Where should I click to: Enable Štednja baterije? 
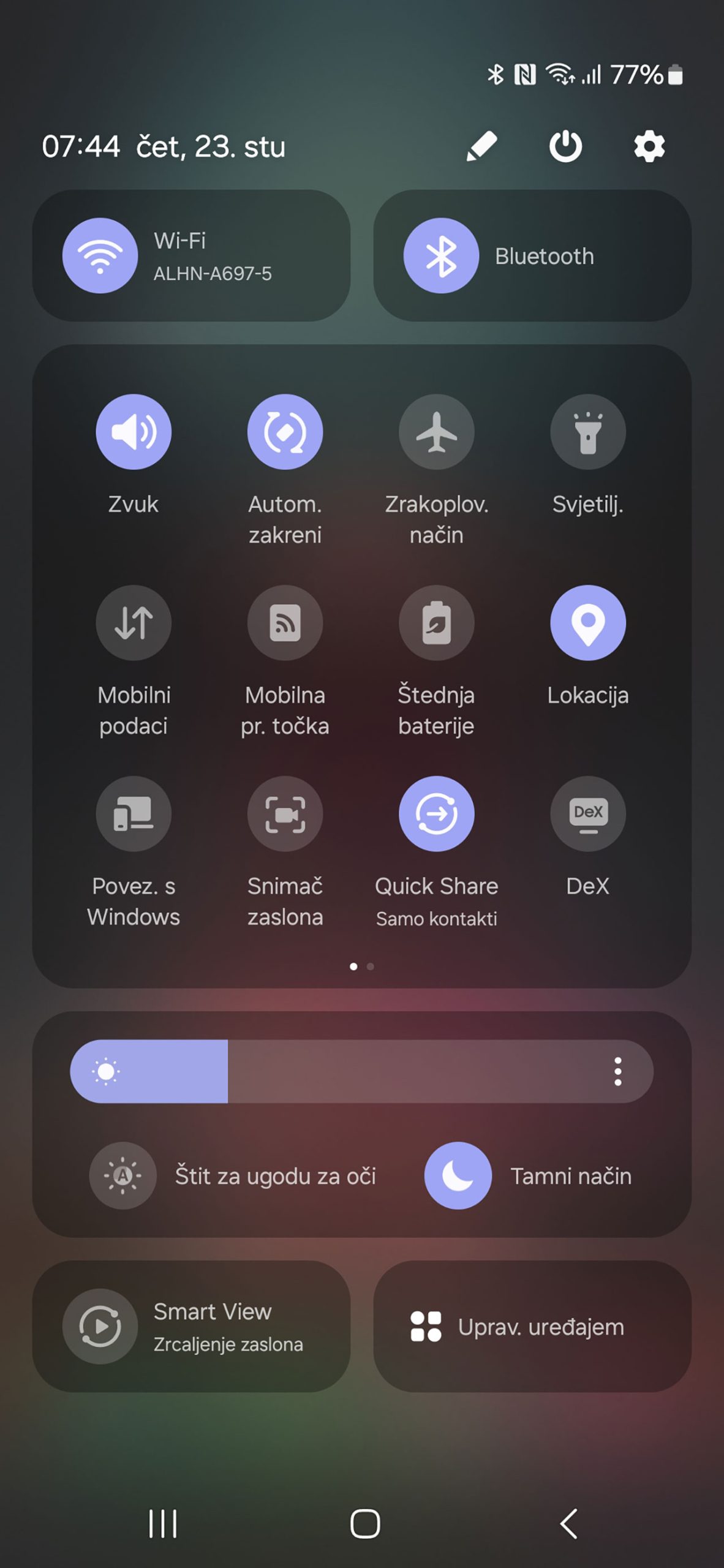[436, 623]
